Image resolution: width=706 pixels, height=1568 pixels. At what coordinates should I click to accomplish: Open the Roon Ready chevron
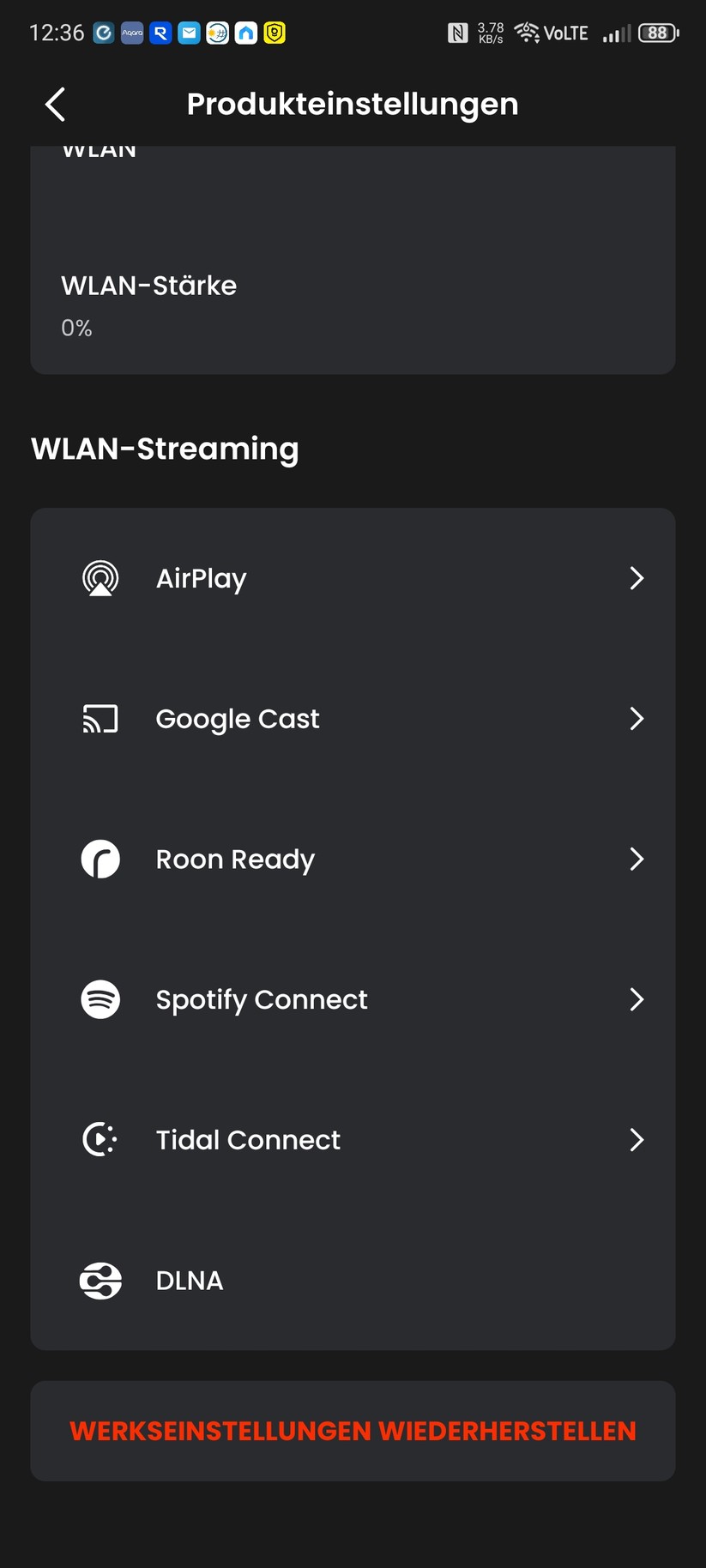[x=637, y=859]
